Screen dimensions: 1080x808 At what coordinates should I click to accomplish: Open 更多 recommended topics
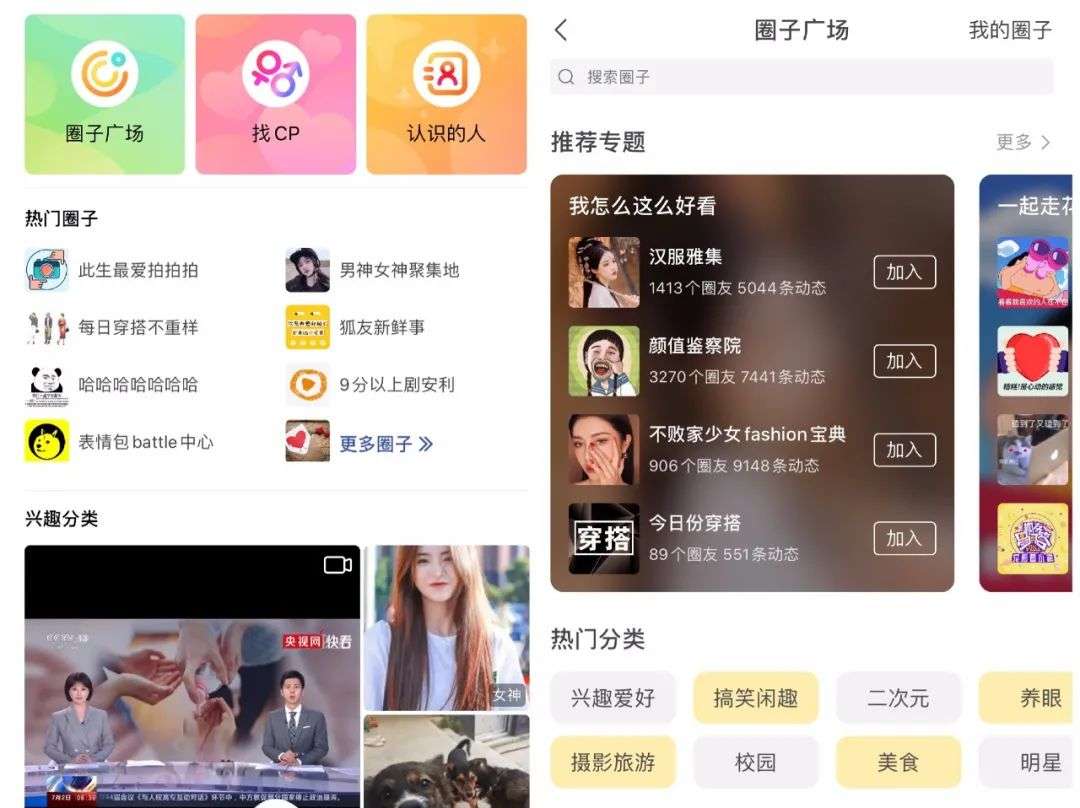(1023, 142)
